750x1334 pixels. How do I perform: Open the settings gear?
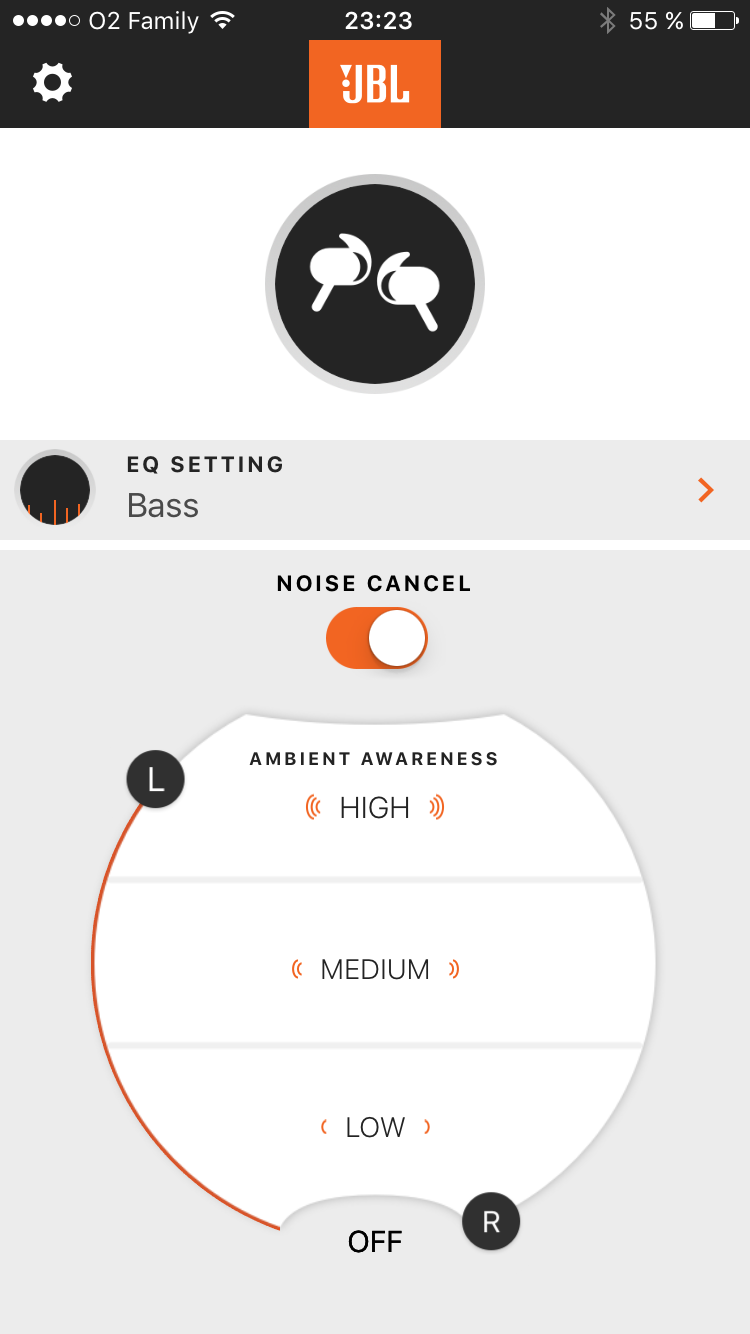click(52, 83)
